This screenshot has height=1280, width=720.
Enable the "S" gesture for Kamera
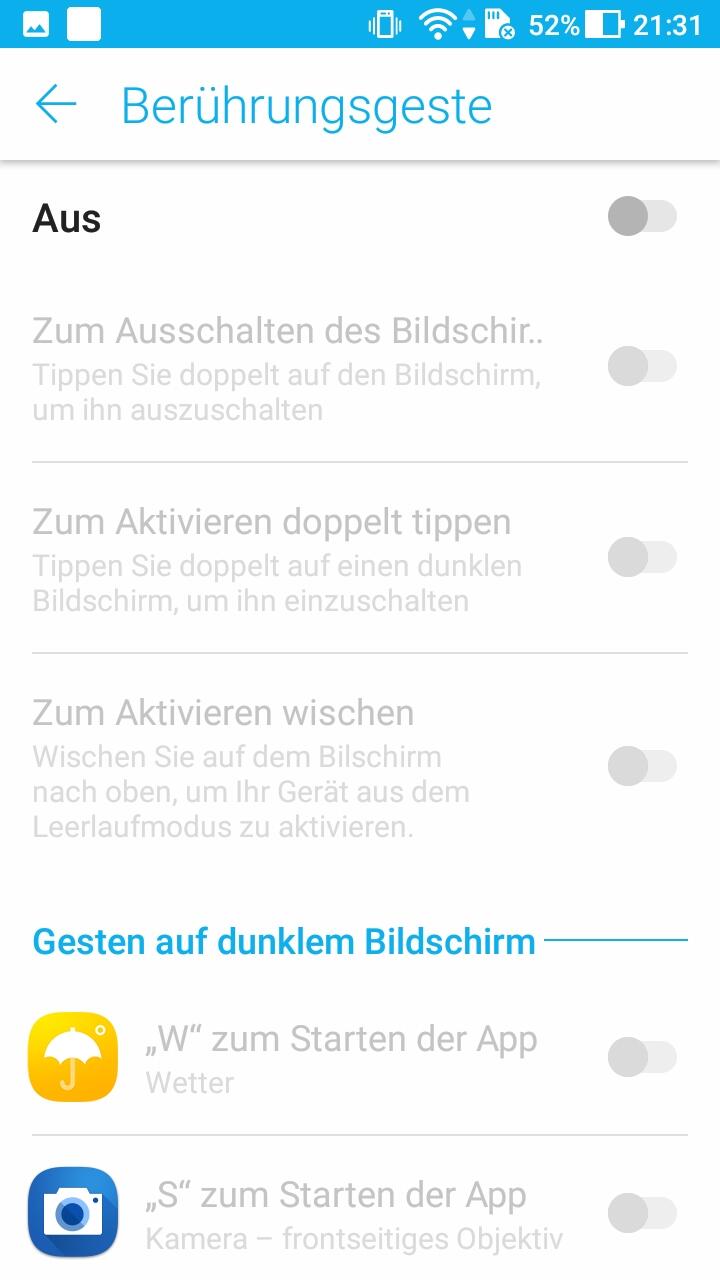(x=642, y=1213)
